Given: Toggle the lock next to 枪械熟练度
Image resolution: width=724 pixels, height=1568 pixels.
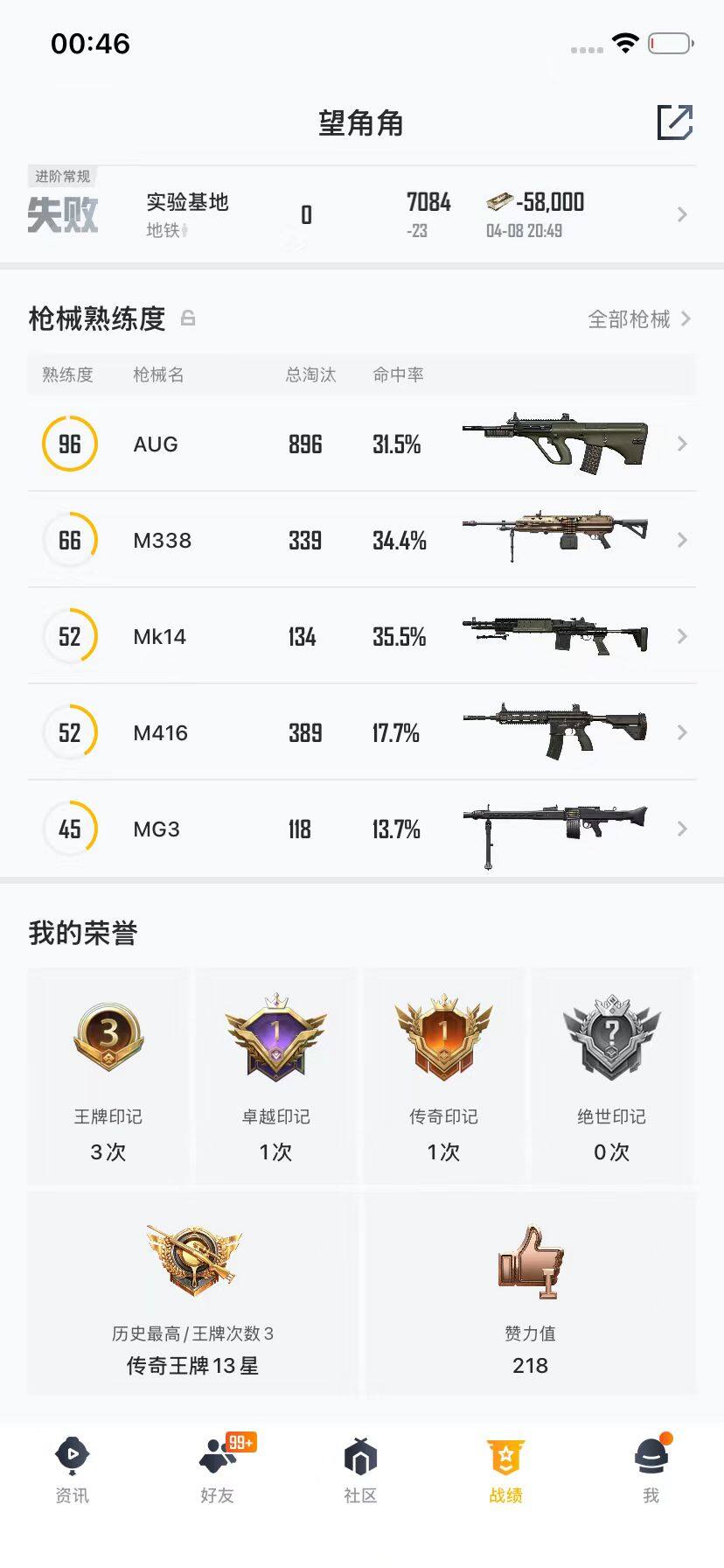Looking at the screenshot, I should 188,318.
